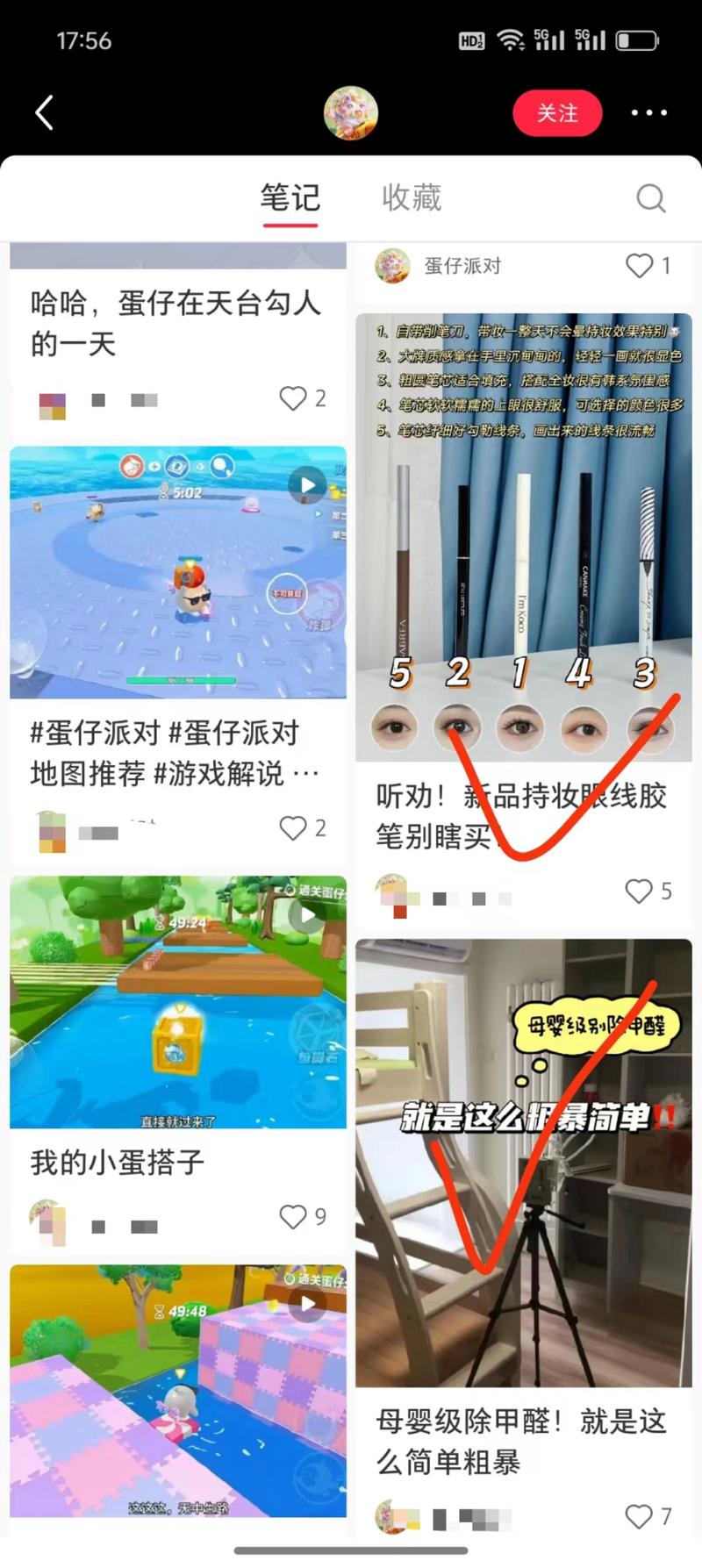The width and height of the screenshot is (702, 1568).
Task: Tap the 关注 follow button
Action: tap(557, 113)
